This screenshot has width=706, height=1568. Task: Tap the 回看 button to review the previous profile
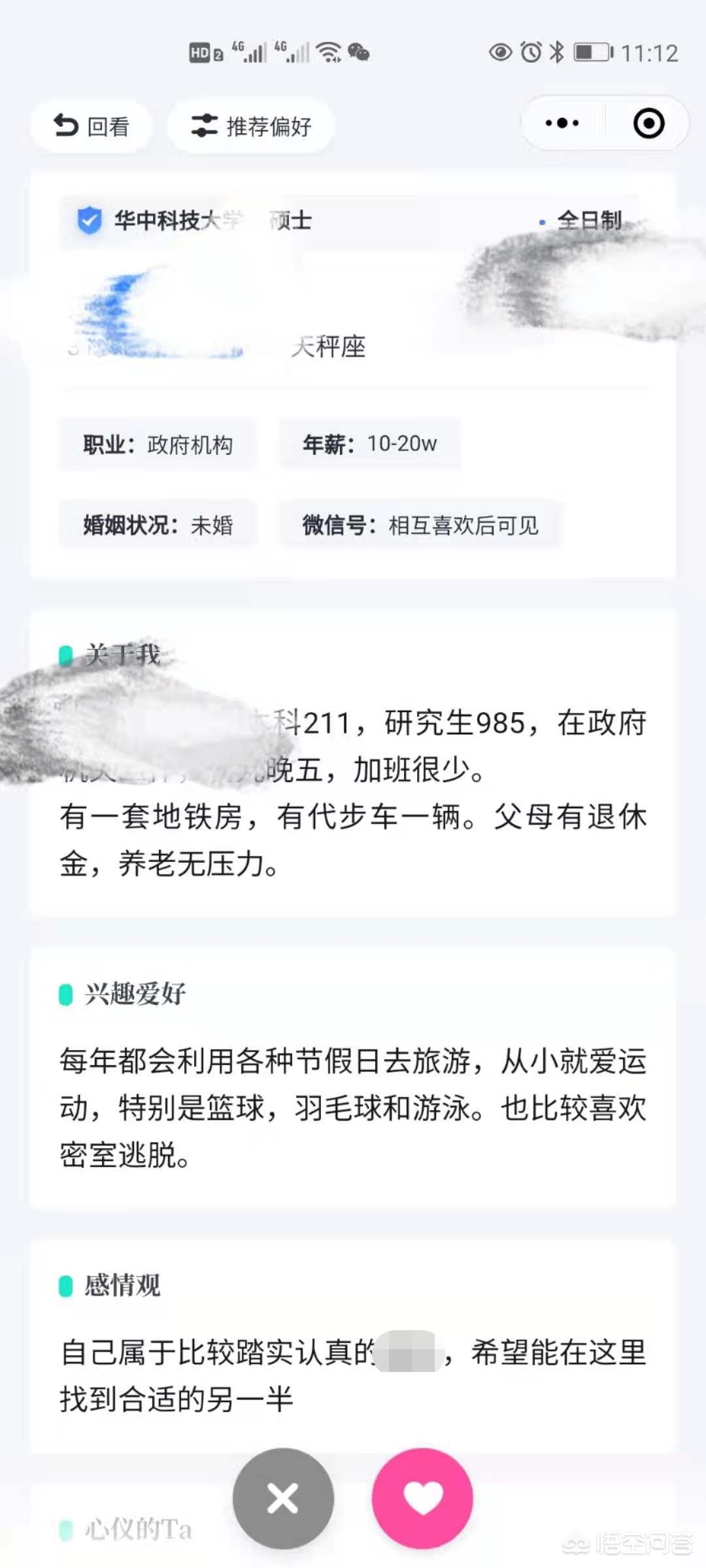coord(91,125)
